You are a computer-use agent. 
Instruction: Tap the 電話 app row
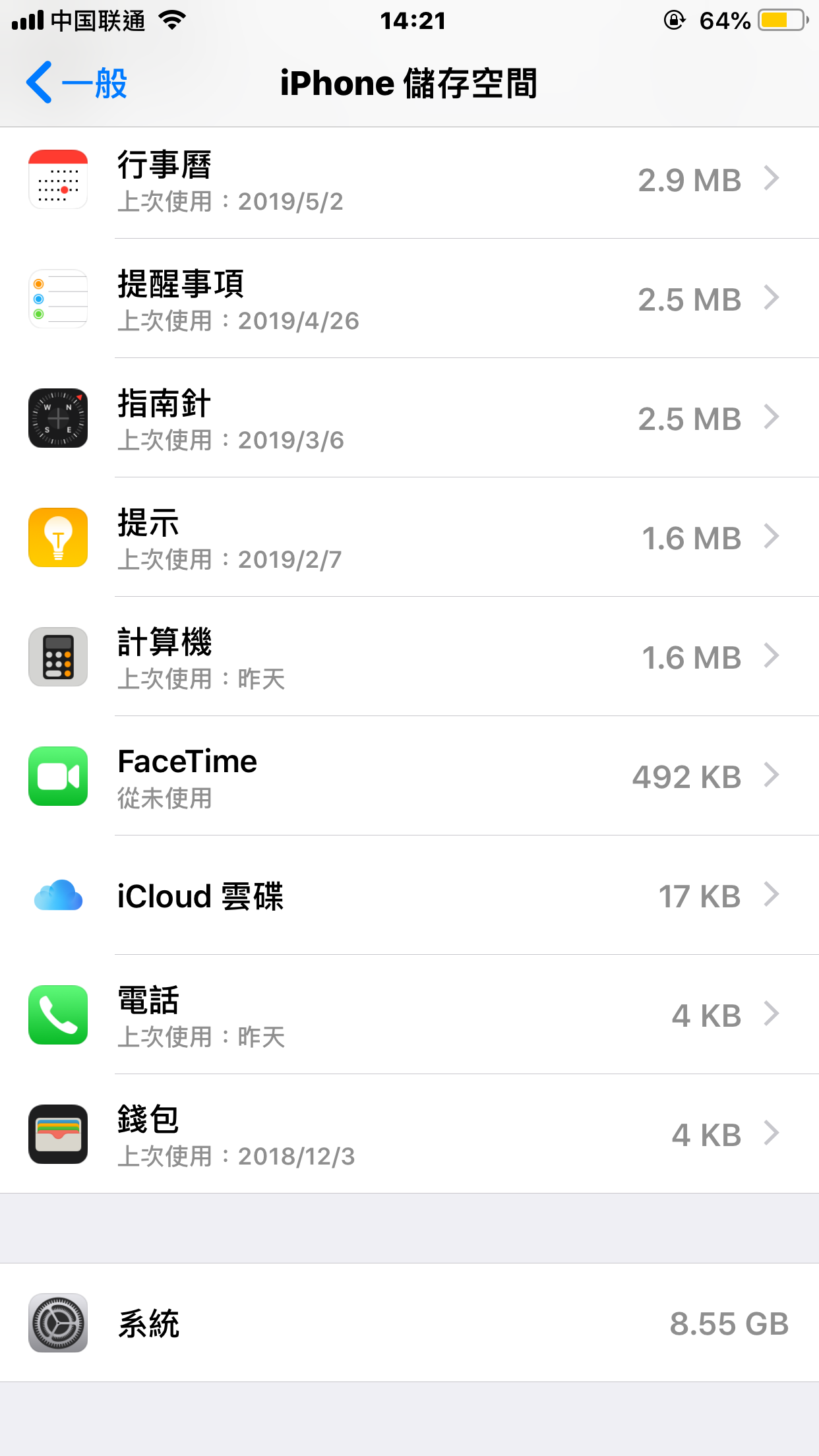coord(409,1016)
